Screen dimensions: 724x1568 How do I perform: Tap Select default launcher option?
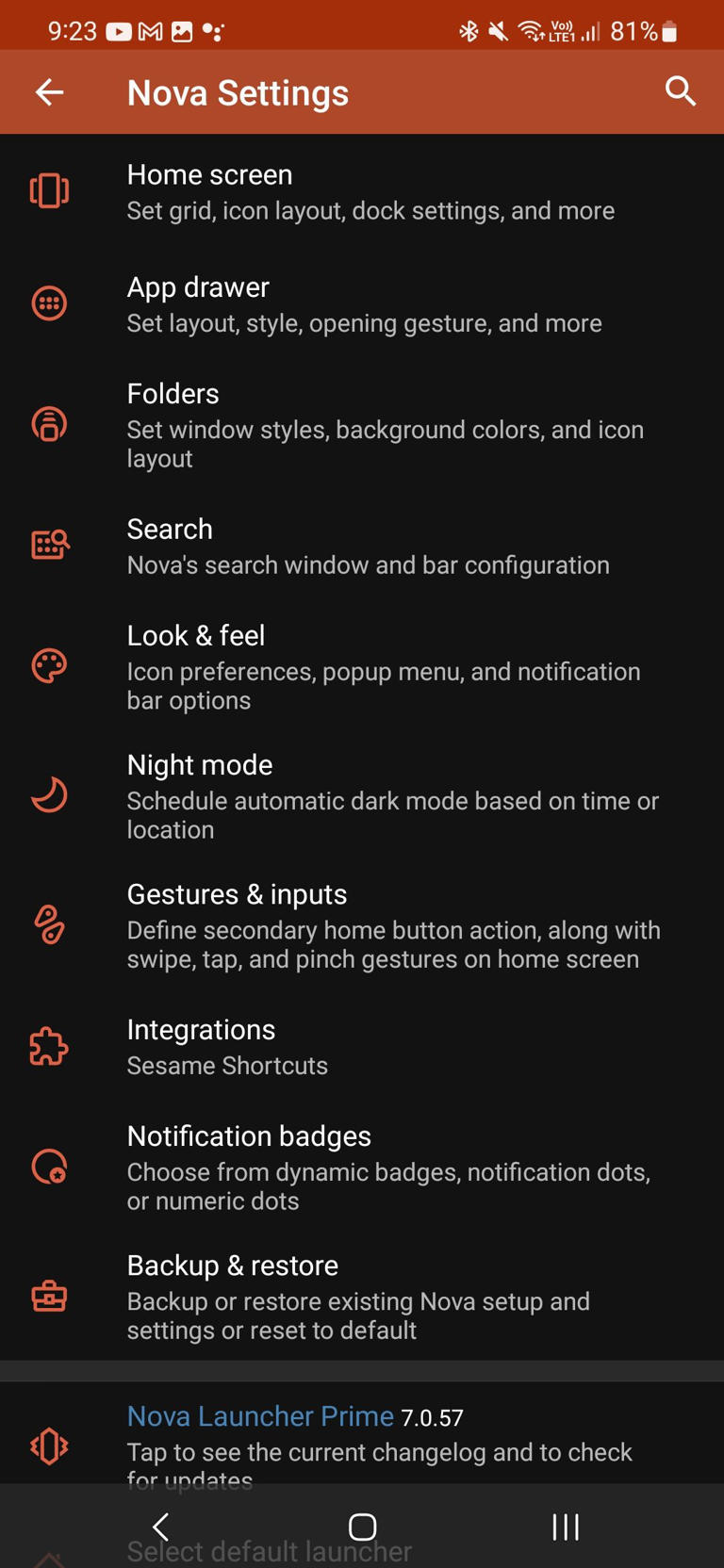tap(269, 1550)
